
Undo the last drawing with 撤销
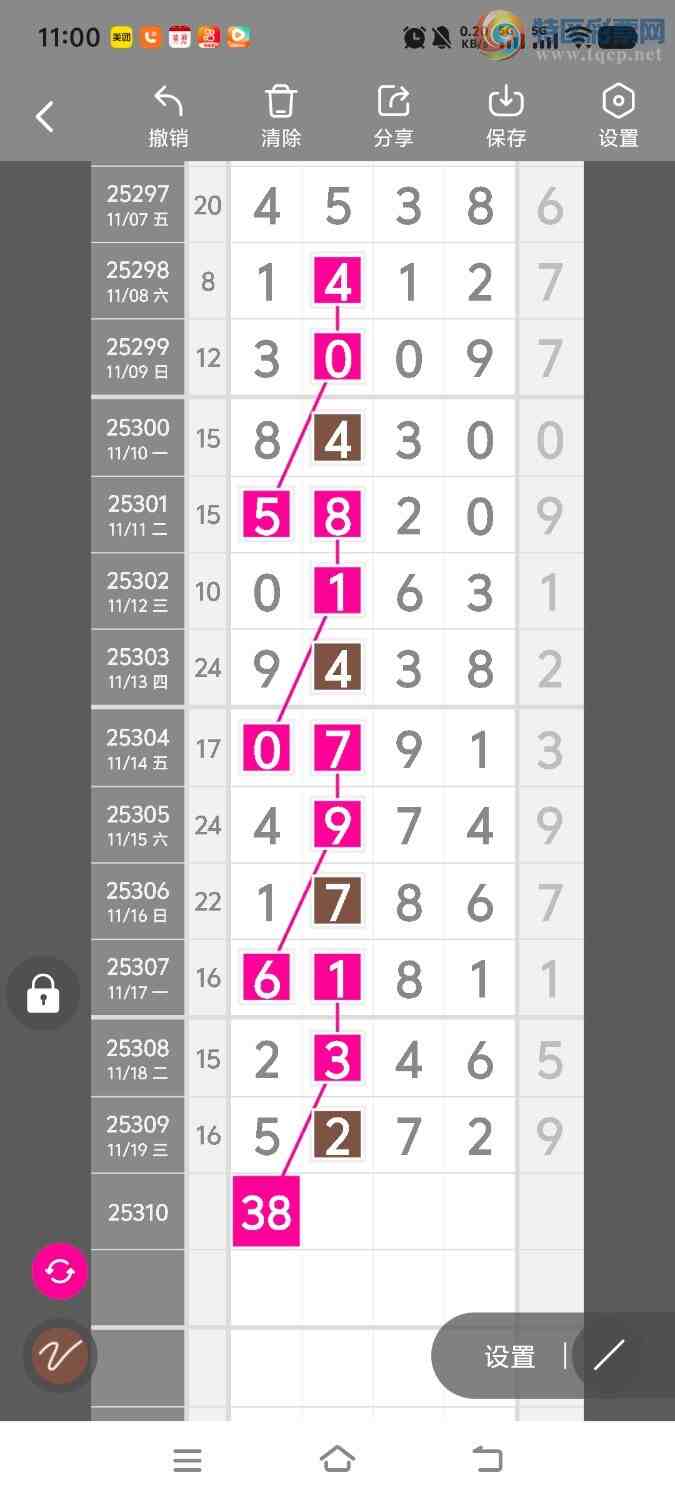tap(168, 117)
